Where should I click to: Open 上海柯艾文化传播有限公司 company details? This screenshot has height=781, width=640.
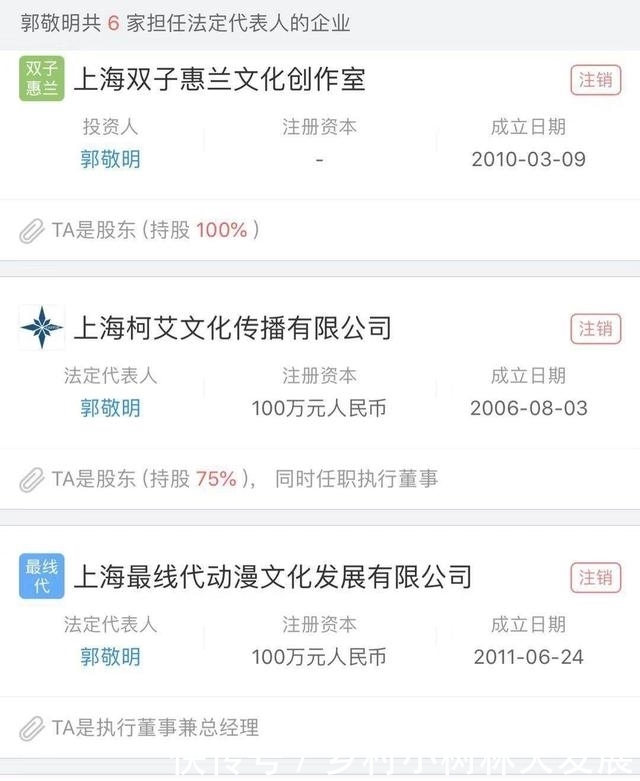232,327
